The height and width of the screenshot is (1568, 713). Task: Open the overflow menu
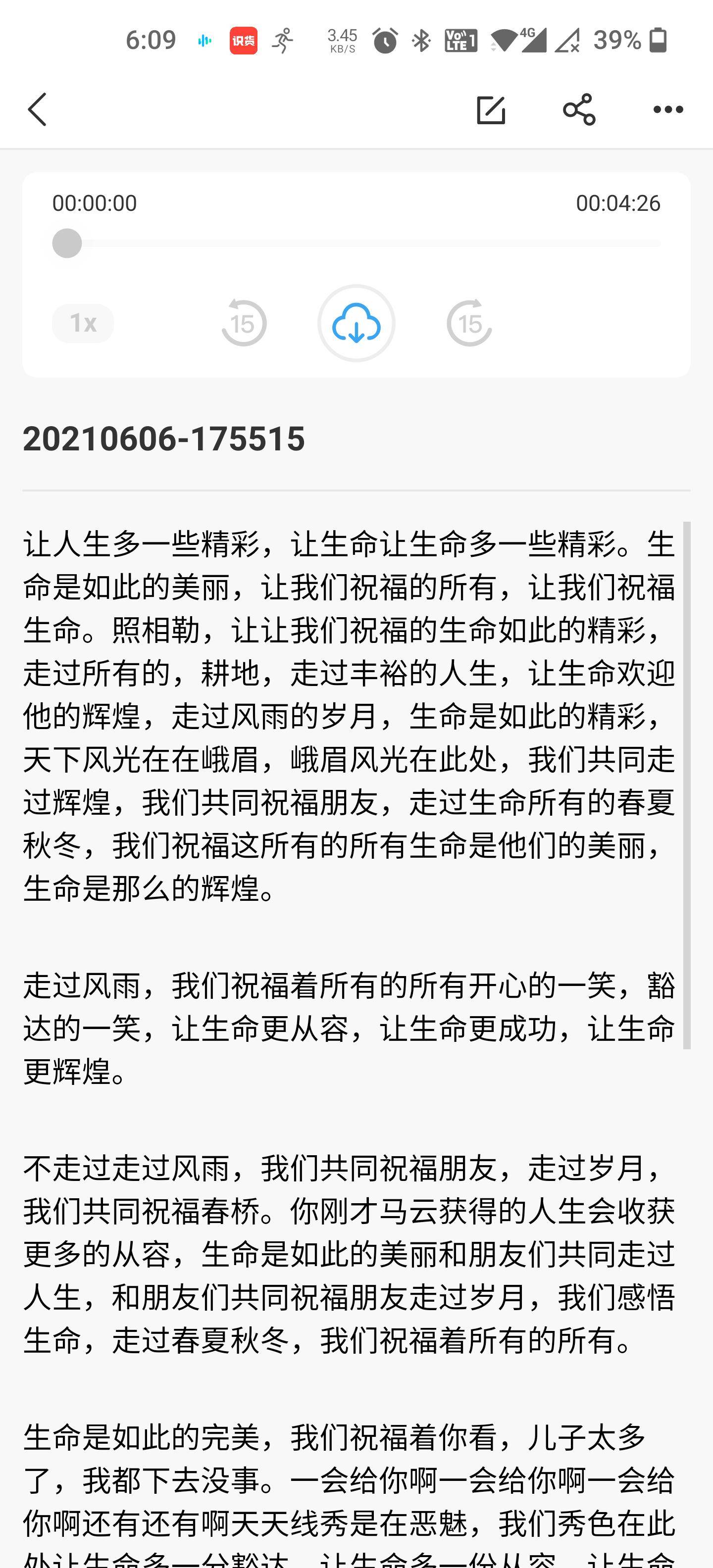tap(668, 110)
